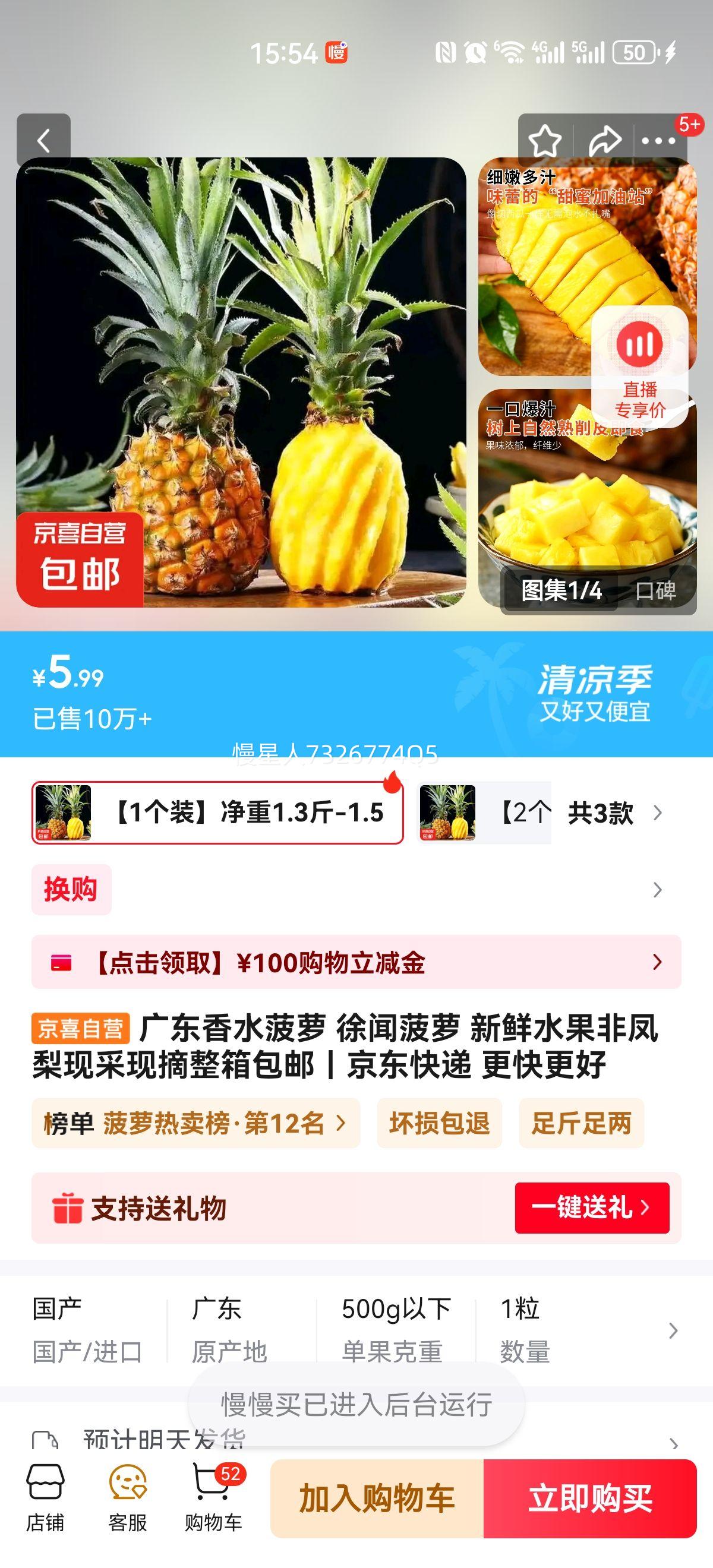713x1568 pixels.
Task: Claim the ¥100购物立减金 coupon
Action: (x=356, y=962)
